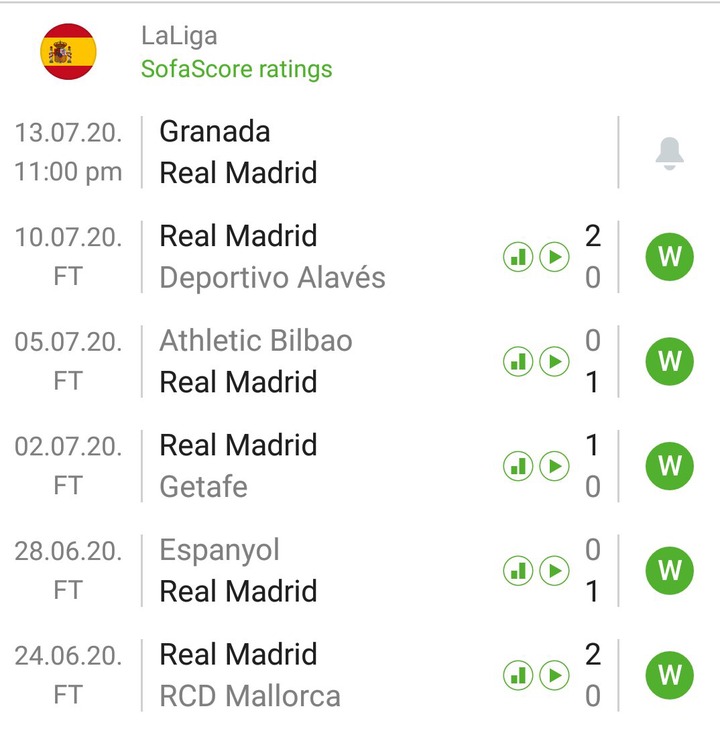Watch highlights of the Athletic Bilbao match
720x729 pixels.
coord(554,361)
